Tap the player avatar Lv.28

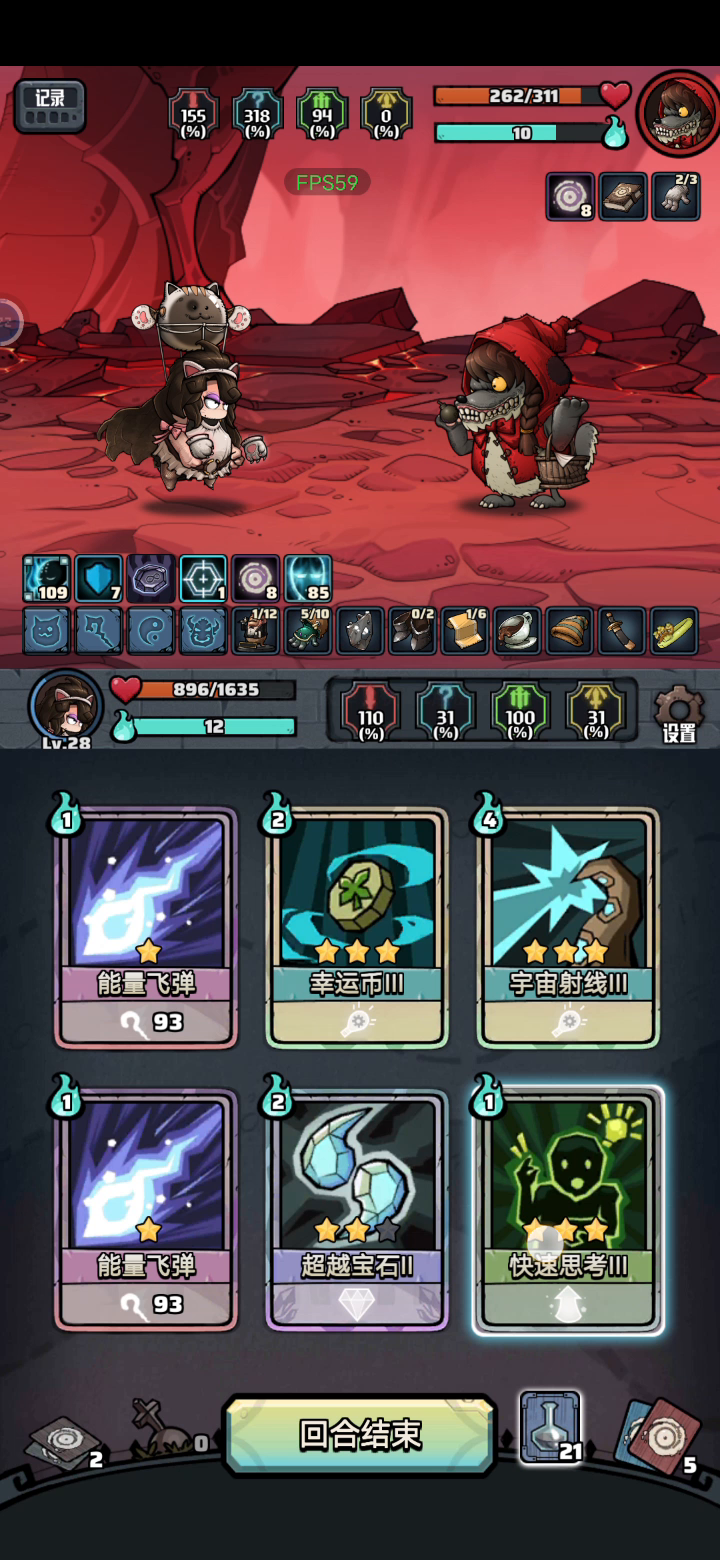[x=66, y=706]
